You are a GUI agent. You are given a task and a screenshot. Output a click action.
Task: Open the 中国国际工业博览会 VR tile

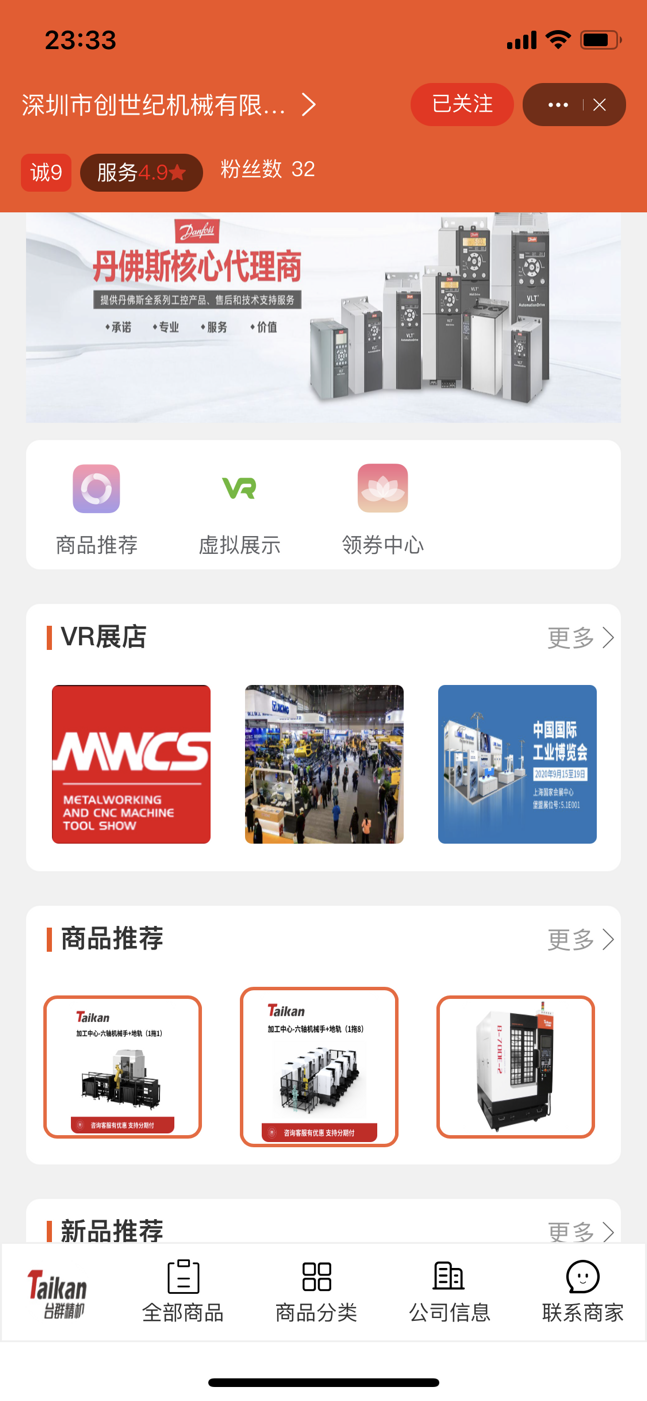517,764
